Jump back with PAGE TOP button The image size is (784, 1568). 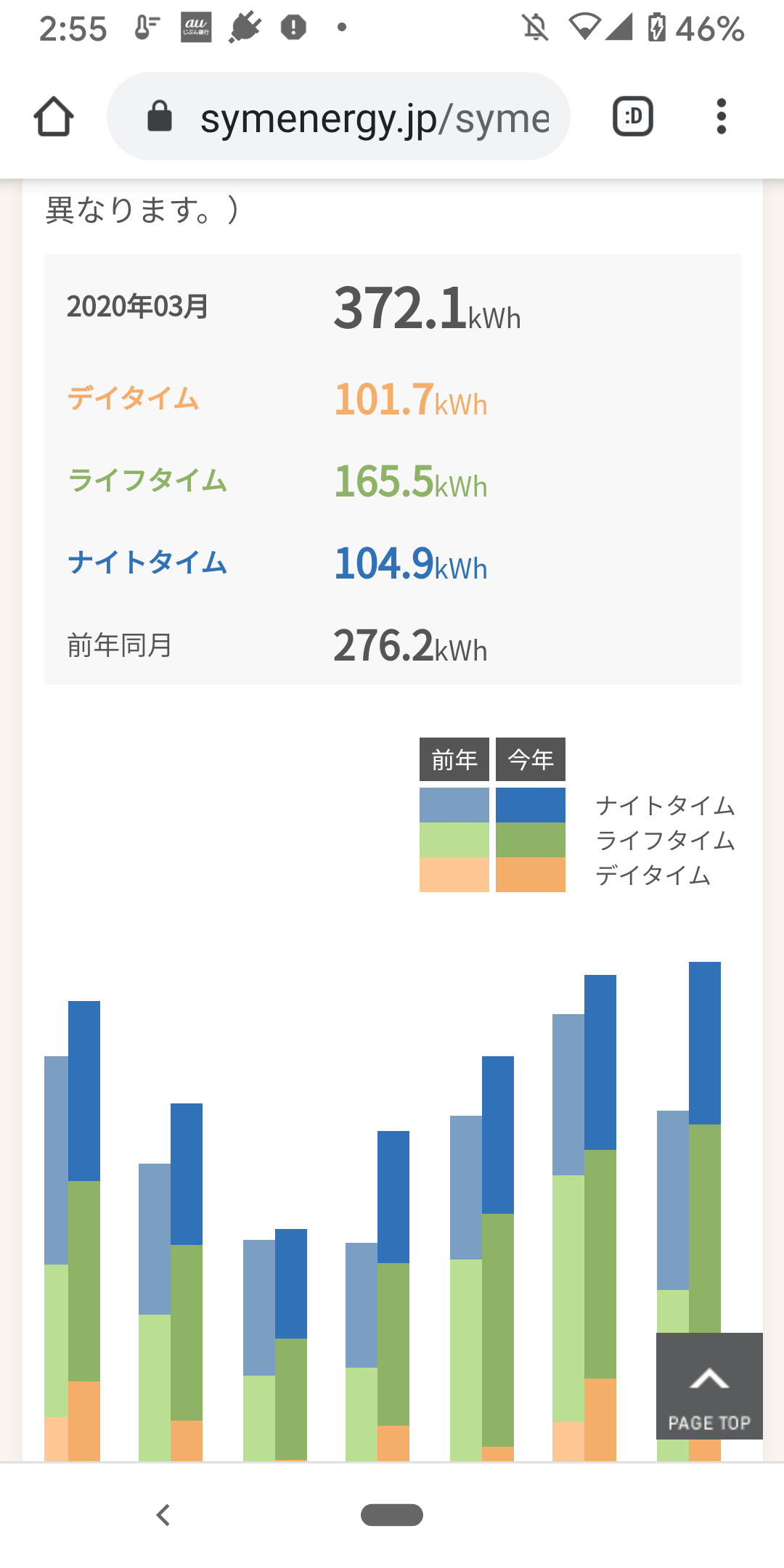click(x=709, y=1385)
